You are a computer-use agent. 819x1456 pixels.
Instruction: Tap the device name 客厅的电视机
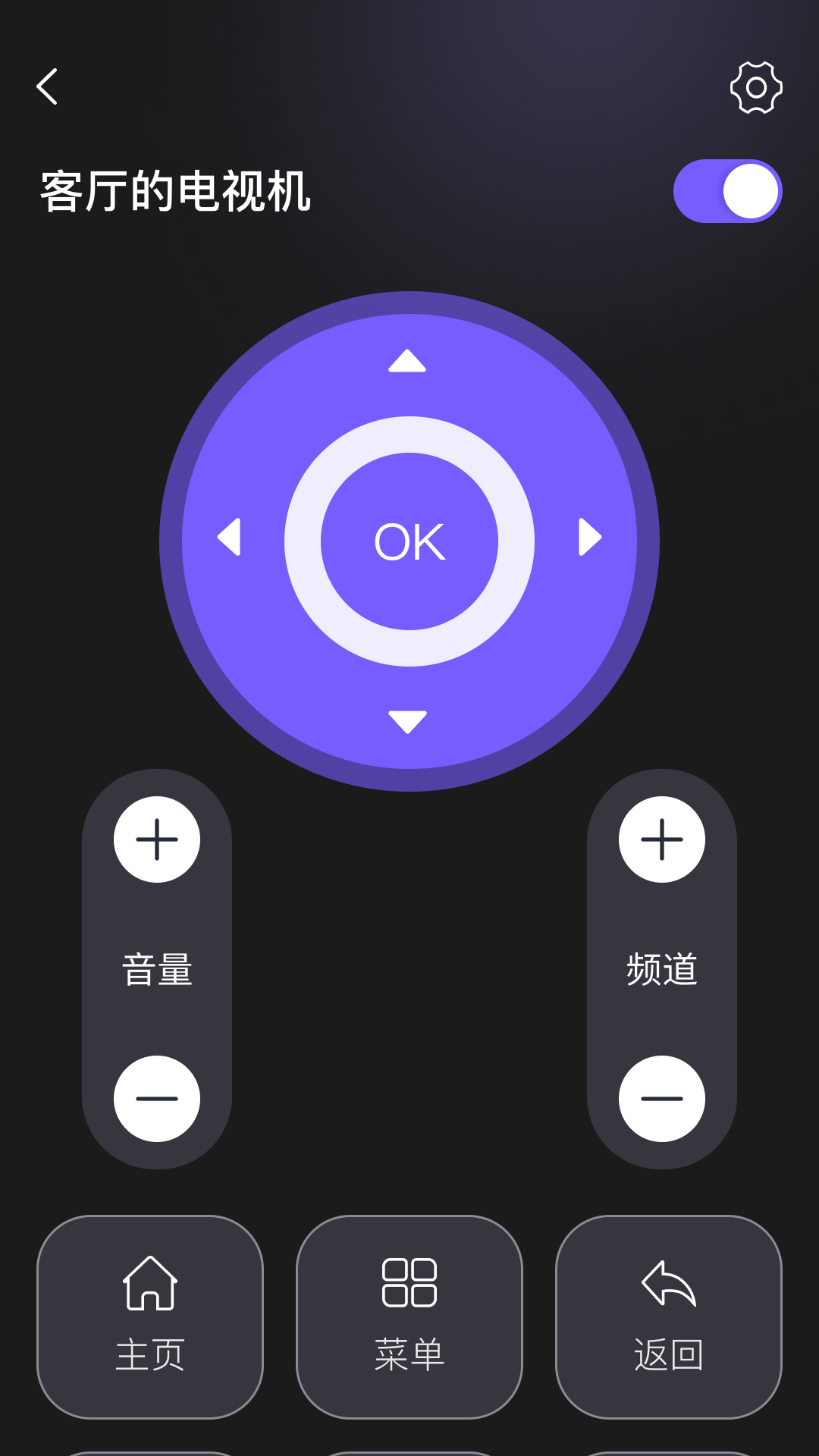177,191
